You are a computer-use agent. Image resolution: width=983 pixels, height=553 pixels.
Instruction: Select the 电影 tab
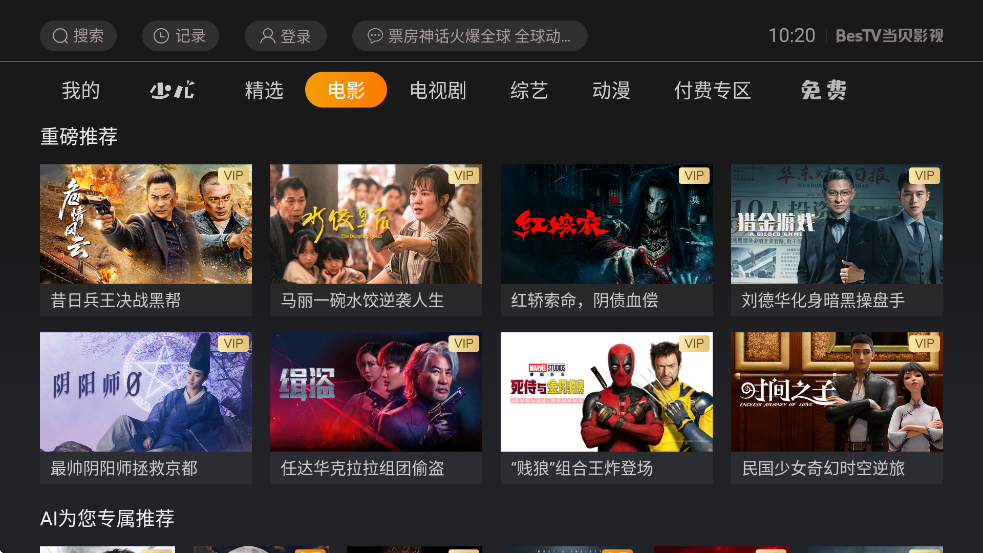[346, 90]
